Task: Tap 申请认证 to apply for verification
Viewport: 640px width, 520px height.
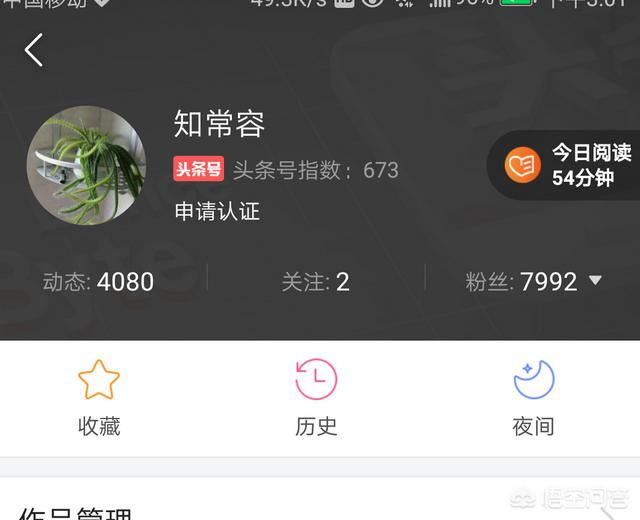Action: point(217,211)
